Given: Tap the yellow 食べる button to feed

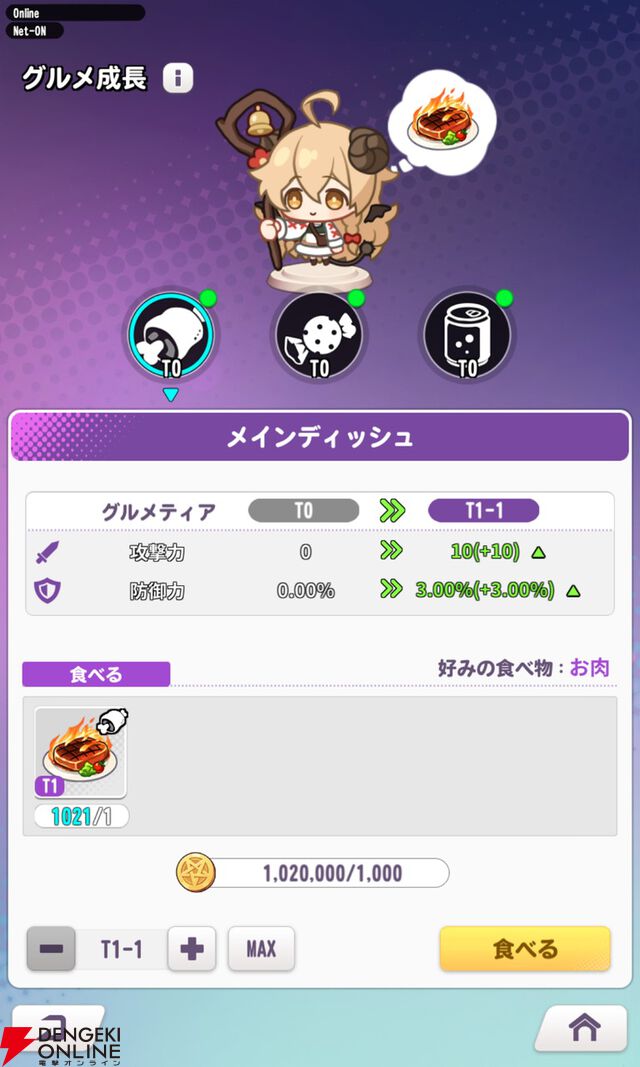Looking at the screenshot, I should pos(524,949).
